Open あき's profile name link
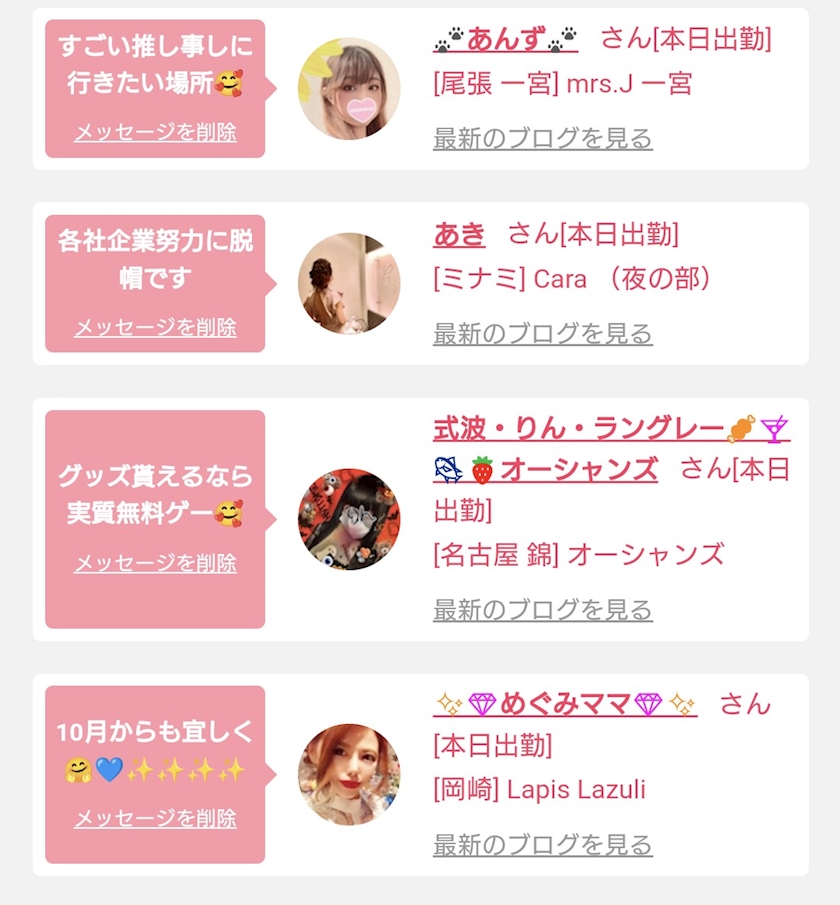The height and width of the screenshot is (905, 840). click(460, 234)
